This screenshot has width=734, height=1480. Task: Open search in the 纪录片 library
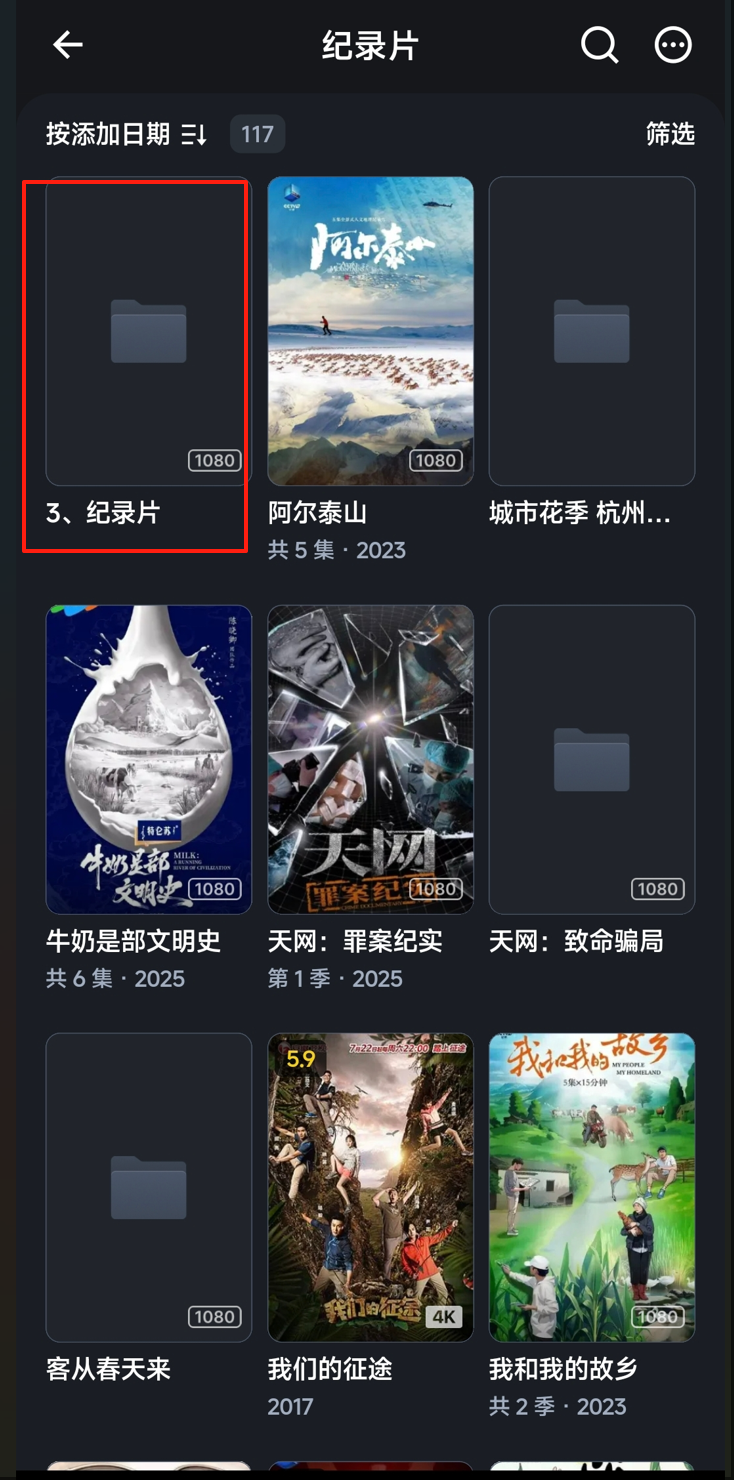599,45
